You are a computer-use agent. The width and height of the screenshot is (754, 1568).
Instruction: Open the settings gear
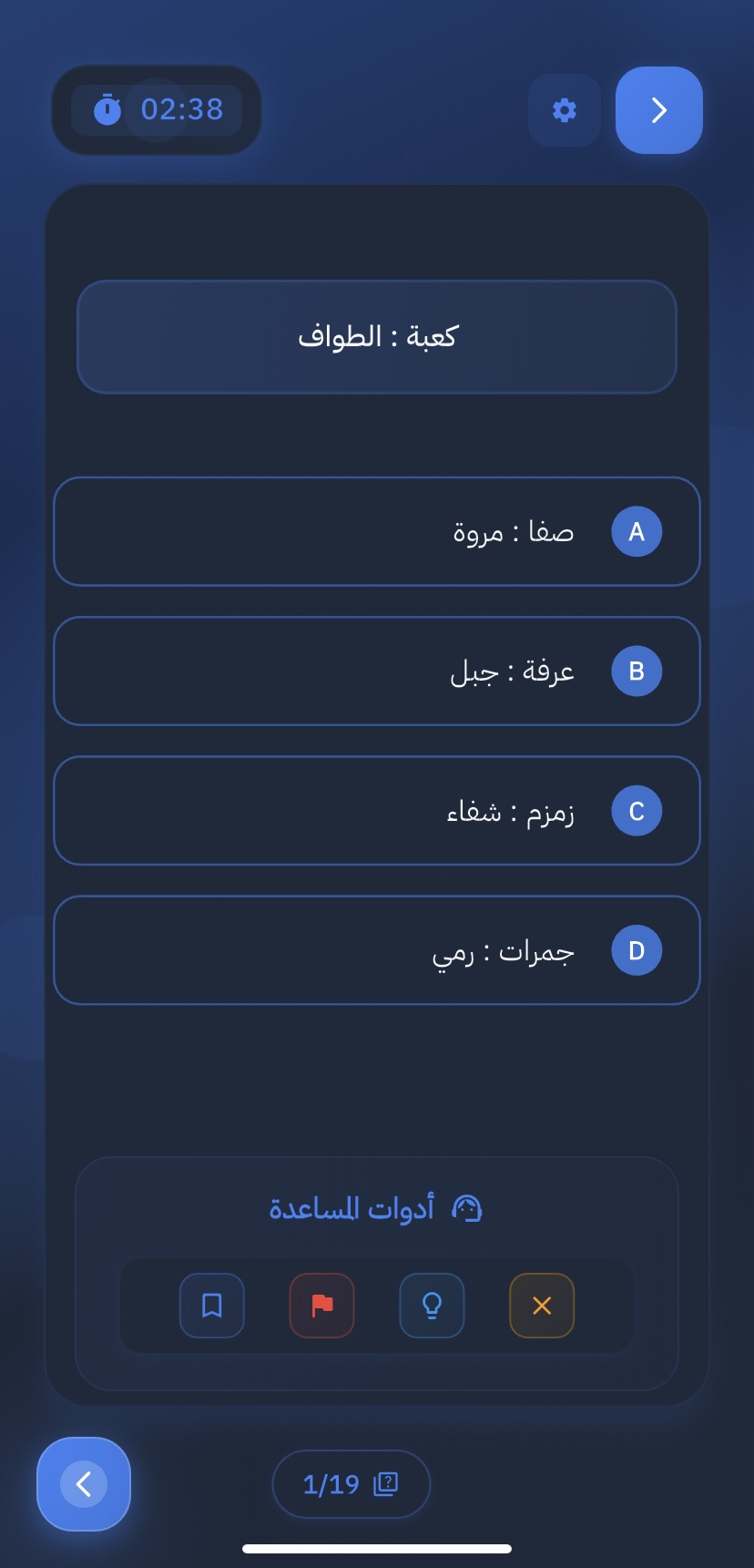(565, 110)
